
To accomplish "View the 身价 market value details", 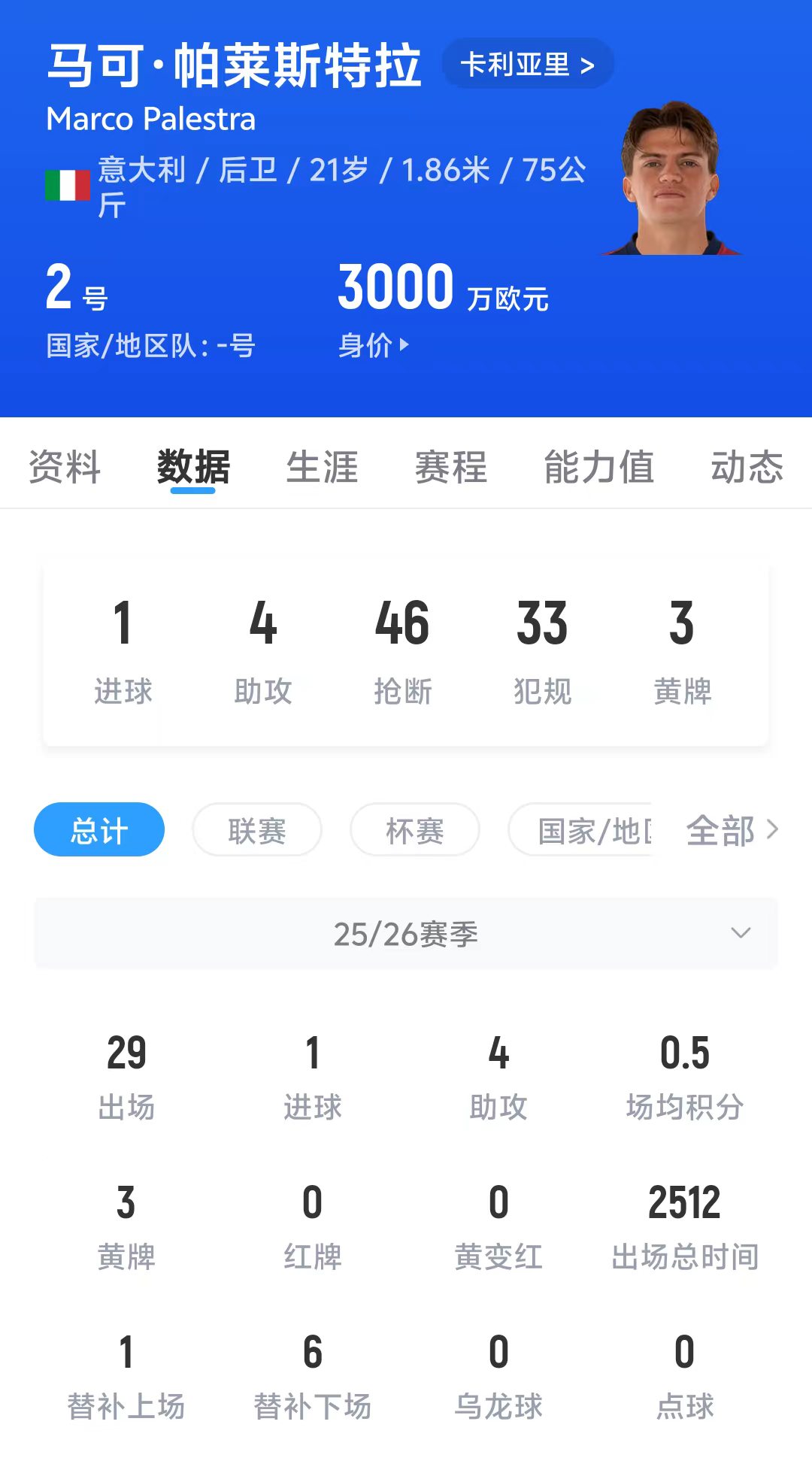I will 374,346.
